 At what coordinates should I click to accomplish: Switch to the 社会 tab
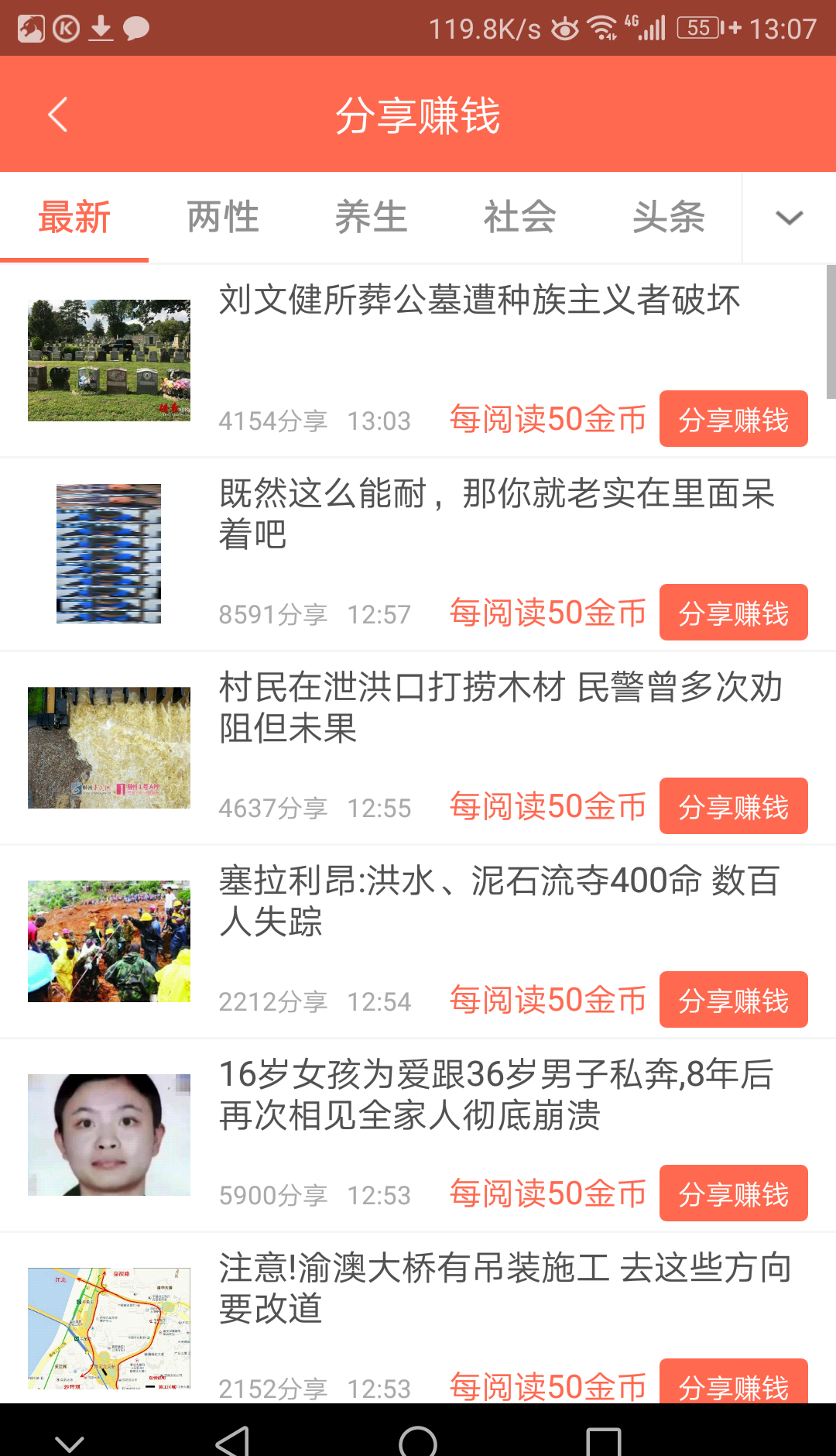[x=520, y=217]
